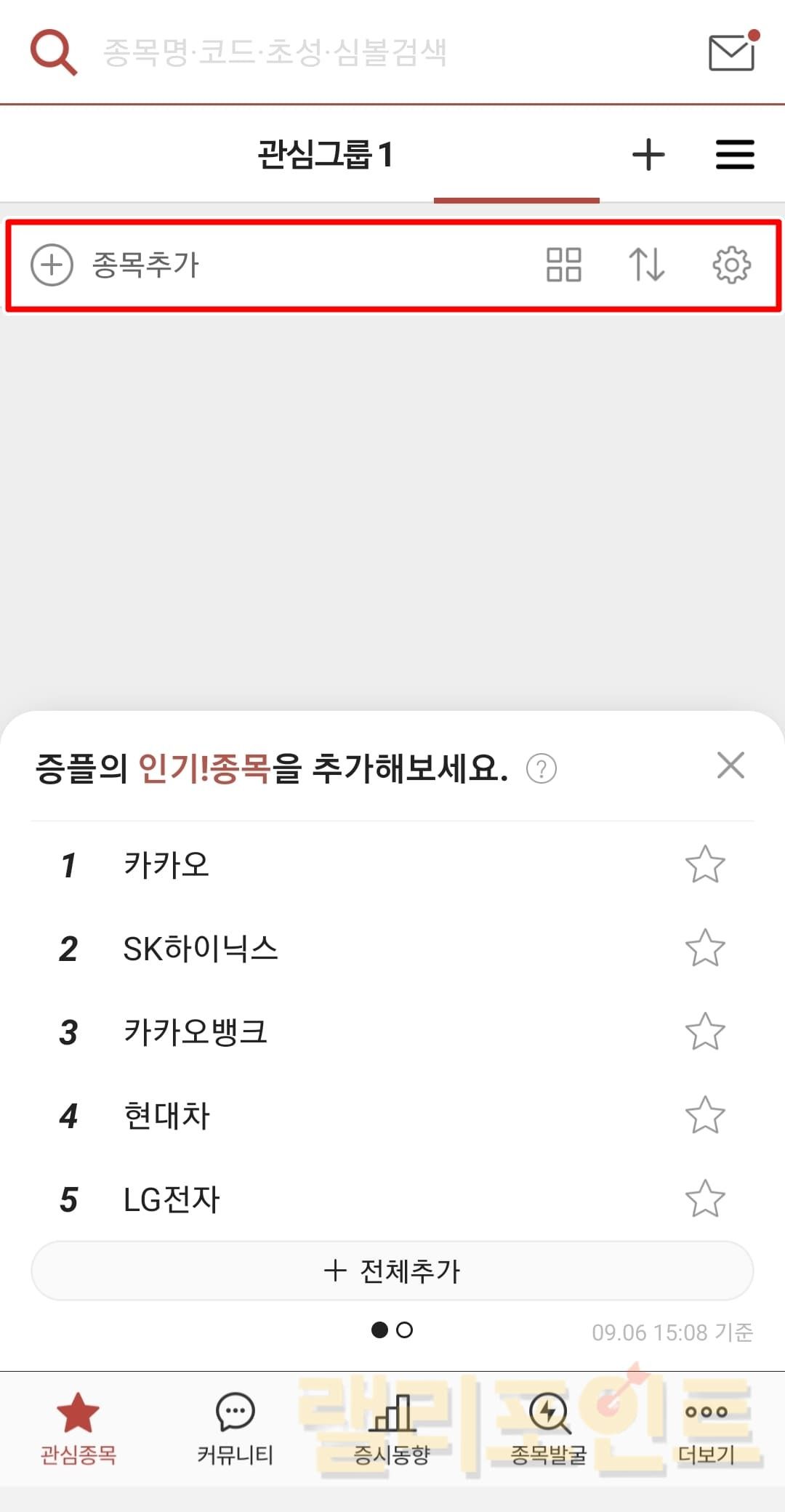Star 카카오 to add to watchlist
This screenshot has width=785, height=1512.
click(x=705, y=864)
